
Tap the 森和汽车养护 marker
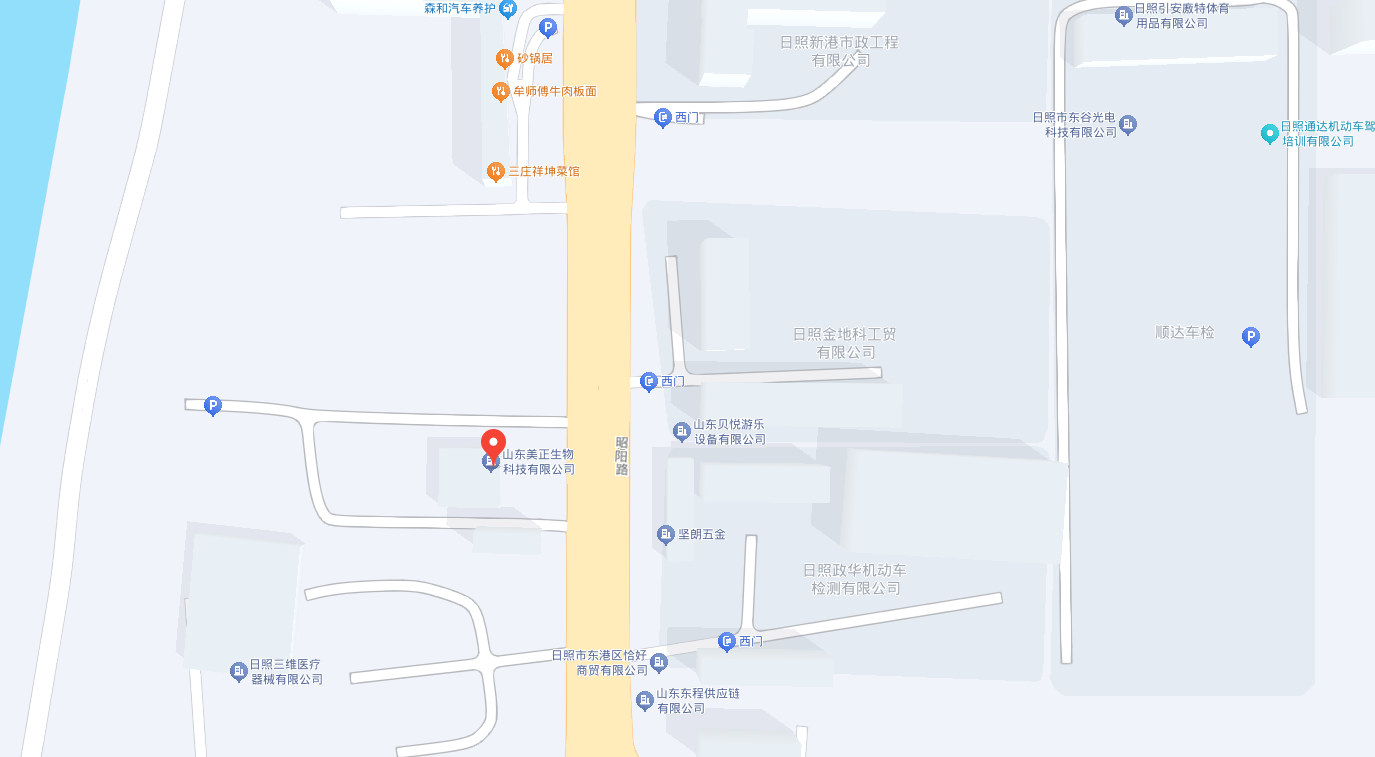click(508, 9)
